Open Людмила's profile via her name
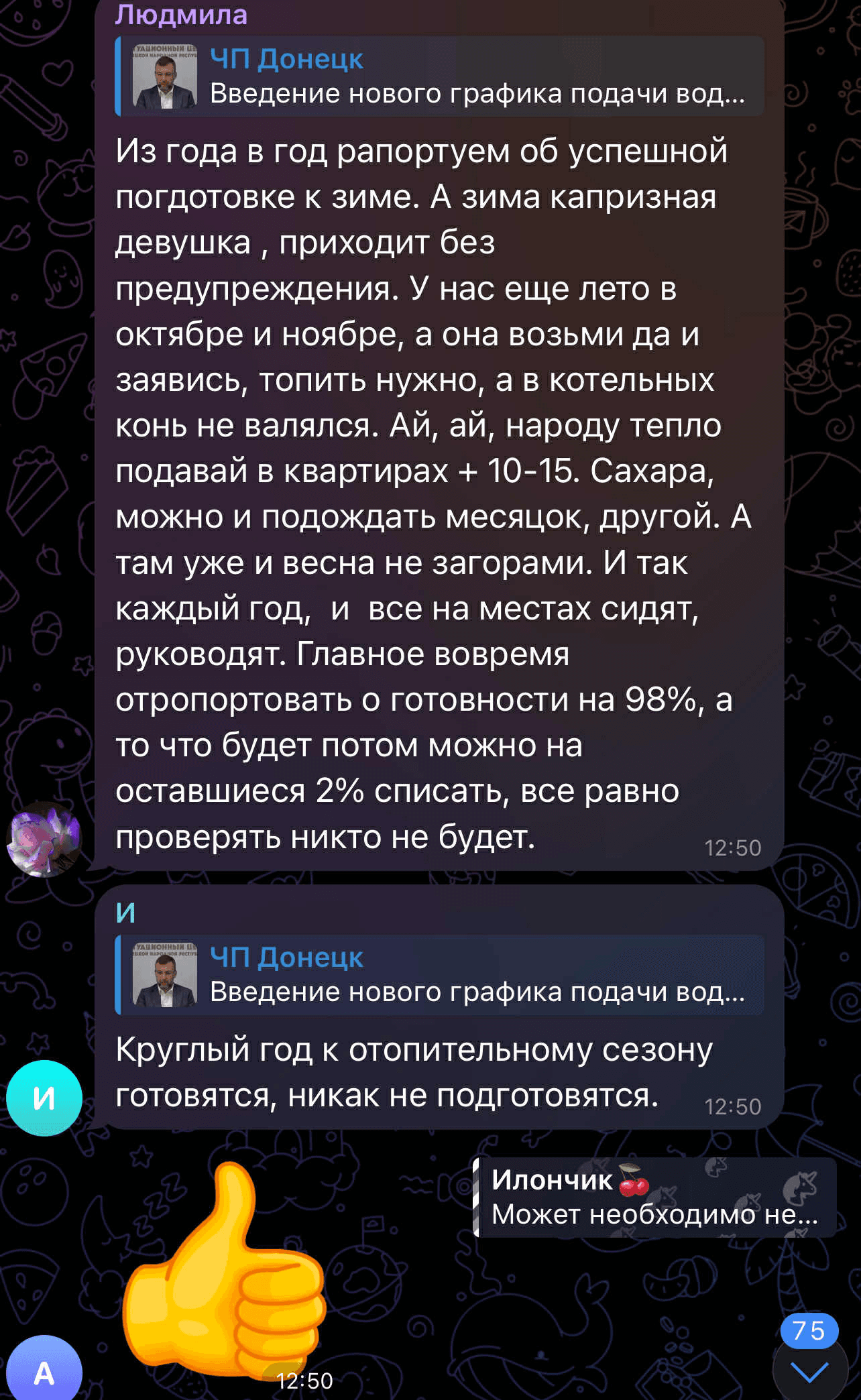Viewport: 861px width, 1400px height. point(181,15)
